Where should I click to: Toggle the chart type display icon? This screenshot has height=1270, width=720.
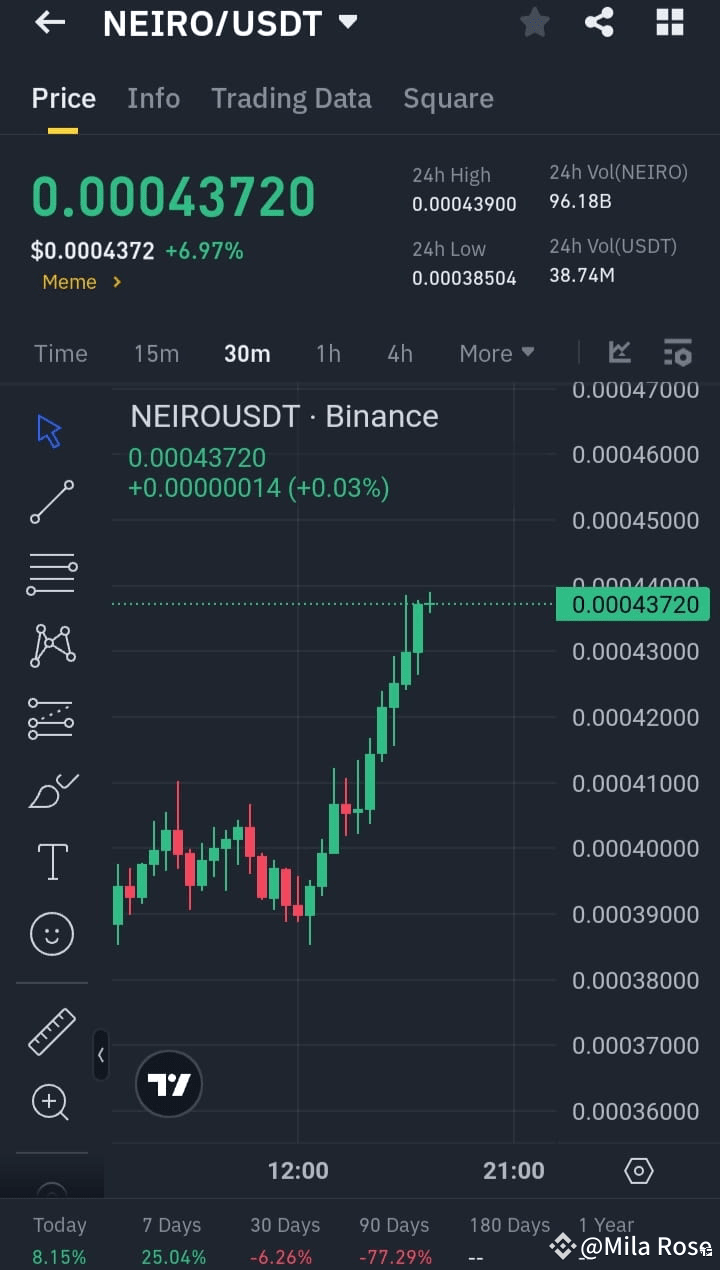pos(619,352)
